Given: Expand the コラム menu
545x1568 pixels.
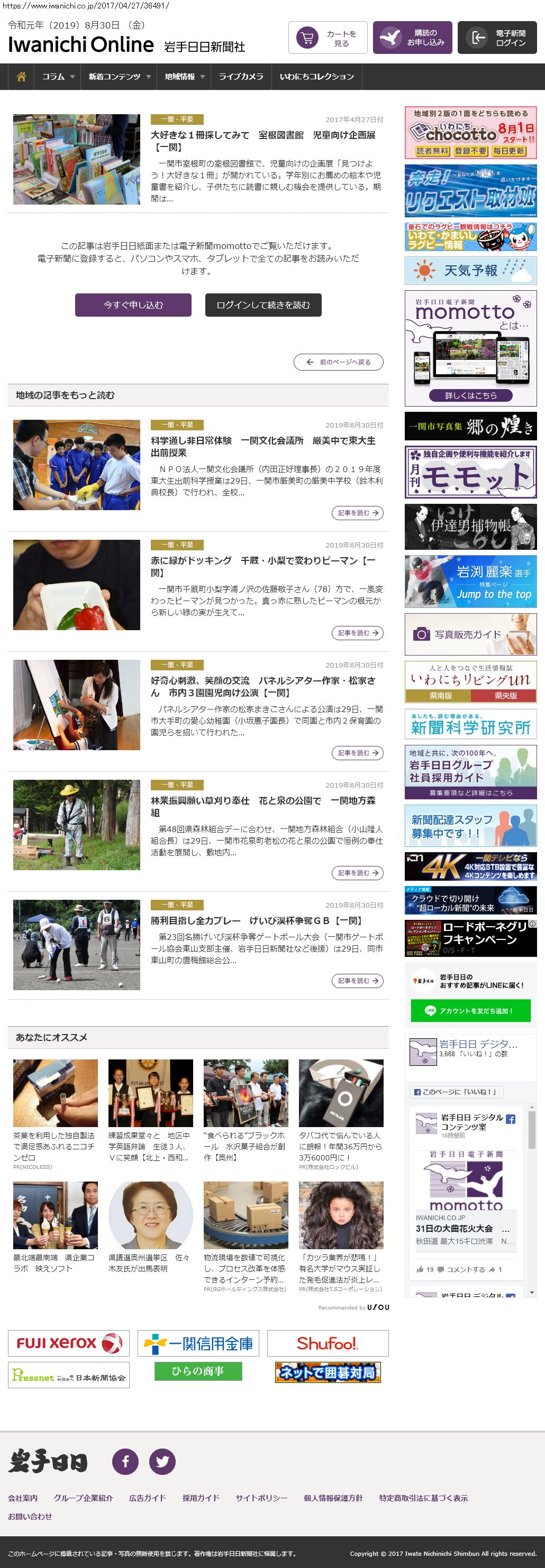Looking at the screenshot, I should point(58,77).
